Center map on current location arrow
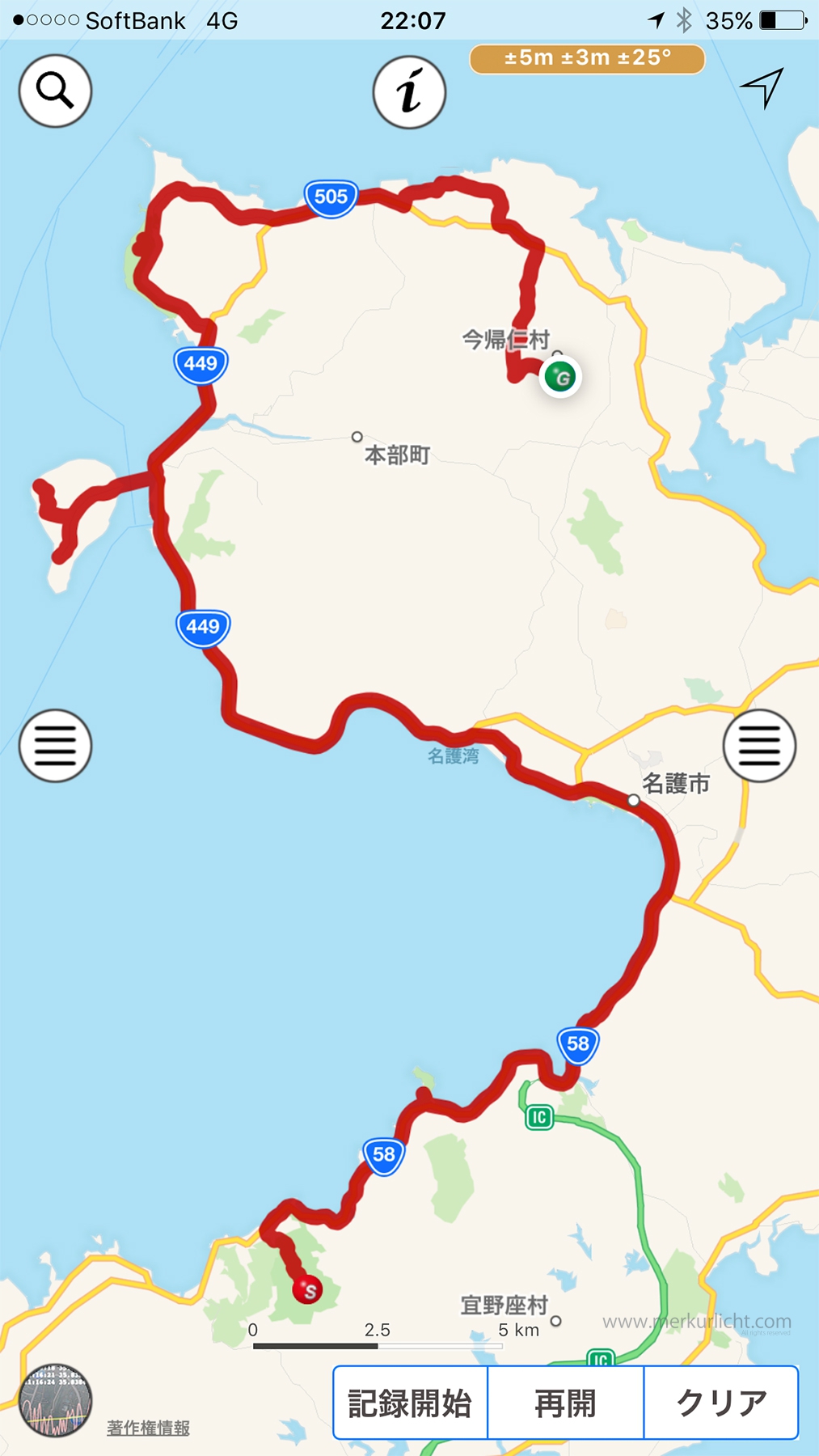Viewport: 819px width, 1456px height. (762, 87)
